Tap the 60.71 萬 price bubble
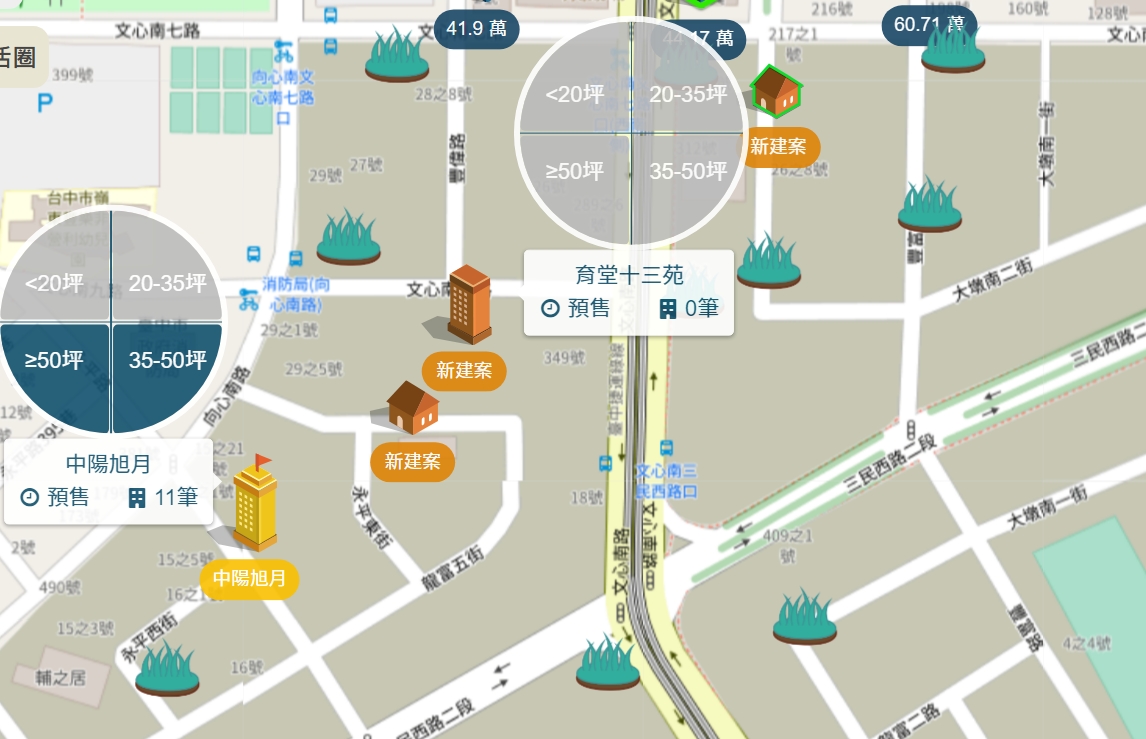Viewport: 1146px width, 739px height. [x=929, y=24]
